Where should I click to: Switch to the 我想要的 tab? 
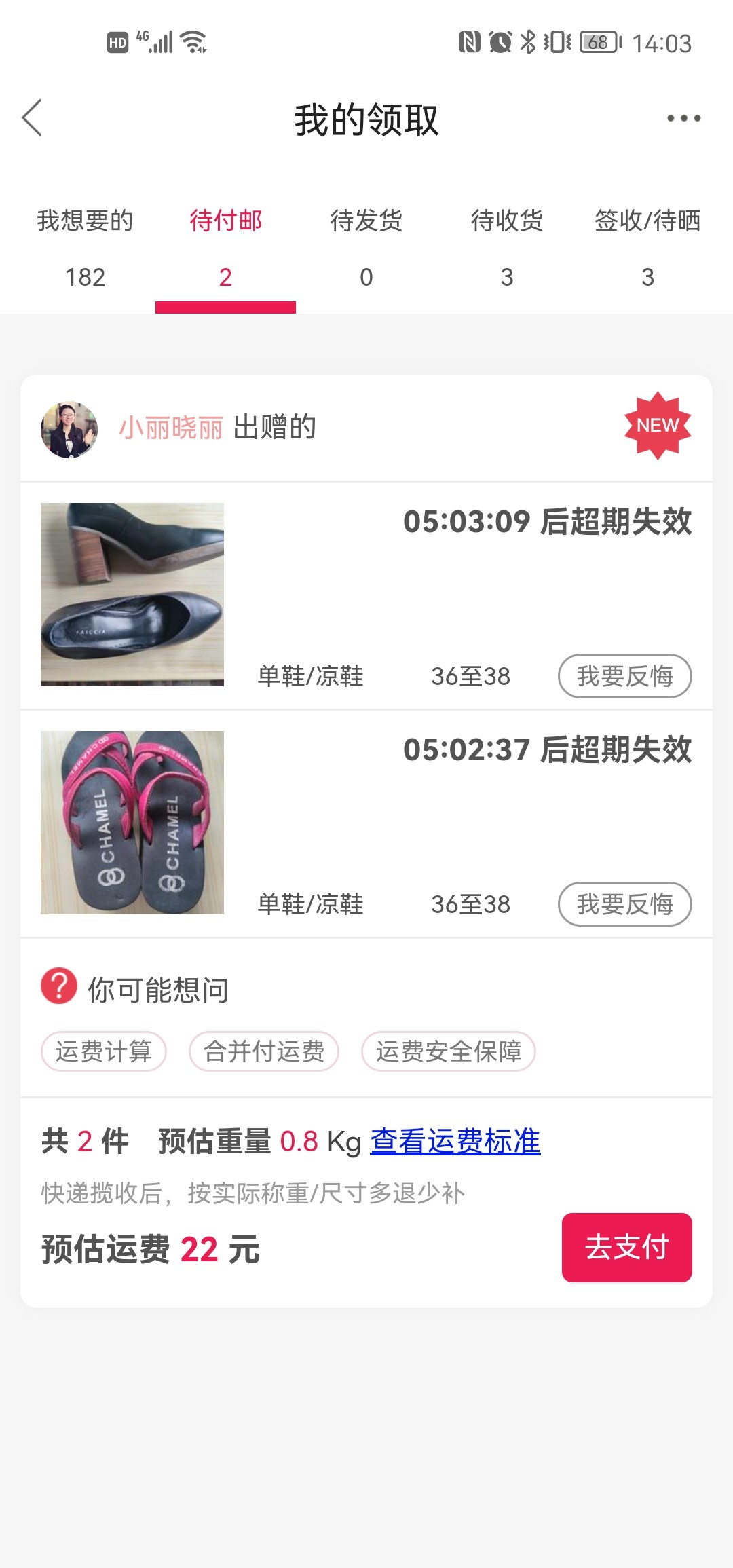click(85, 247)
